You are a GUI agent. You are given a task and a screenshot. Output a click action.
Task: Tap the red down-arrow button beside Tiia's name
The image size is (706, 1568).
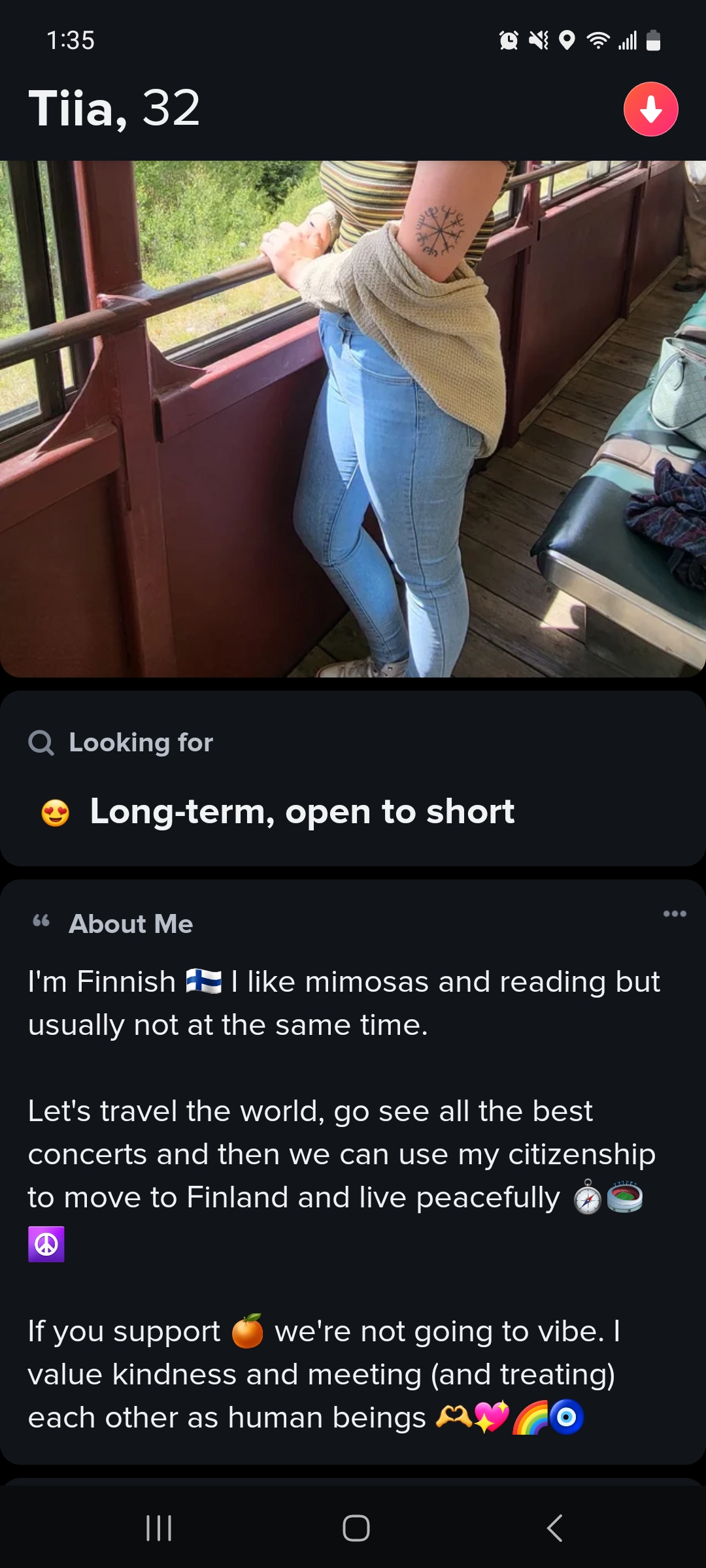(650, 109)
